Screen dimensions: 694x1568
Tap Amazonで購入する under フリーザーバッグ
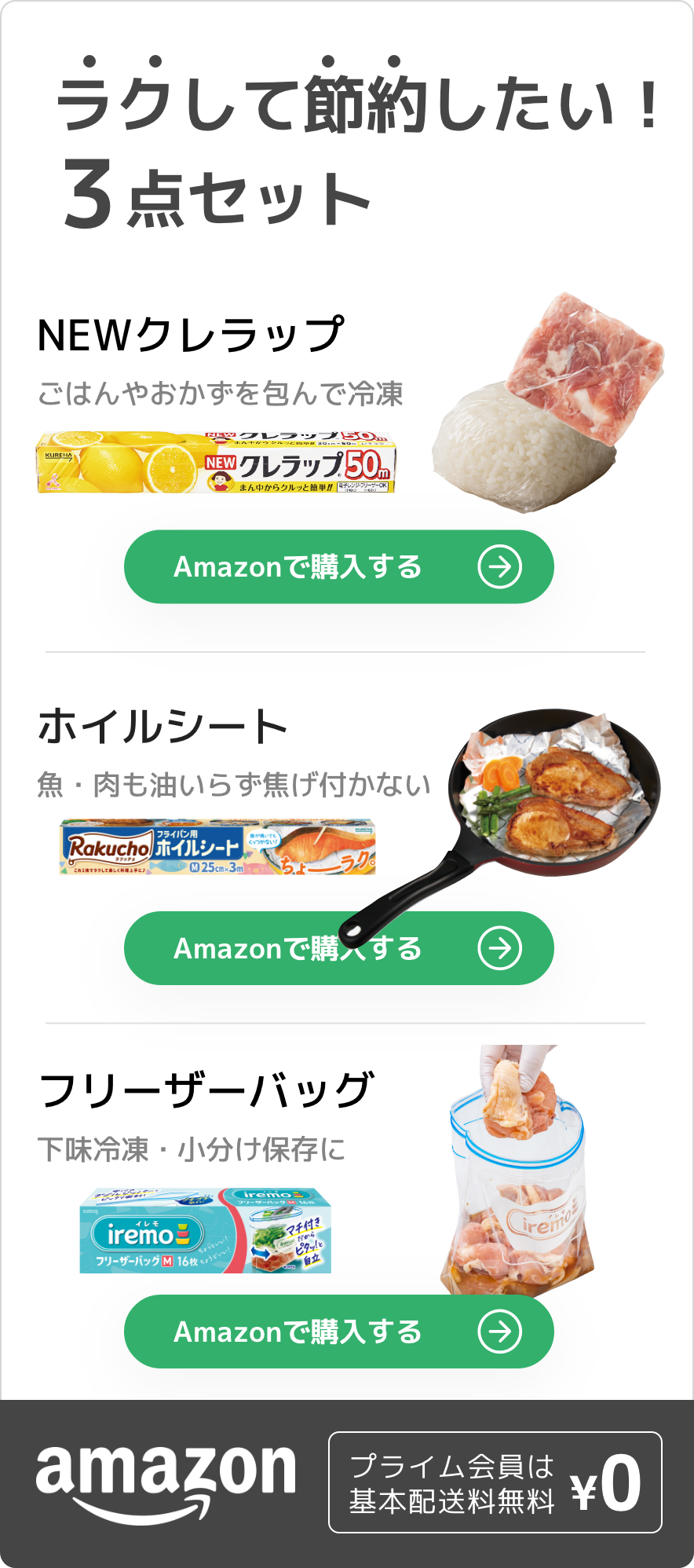click(338, 1332)
